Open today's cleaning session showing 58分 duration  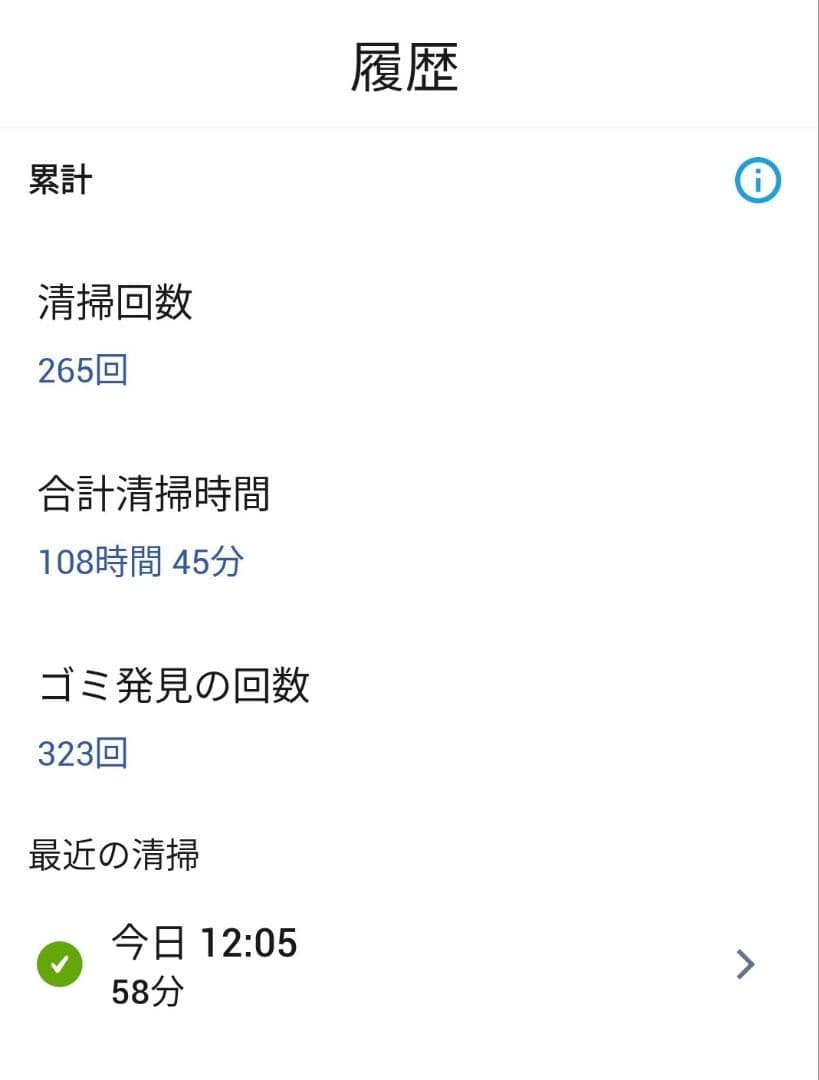tap(400, 963)
